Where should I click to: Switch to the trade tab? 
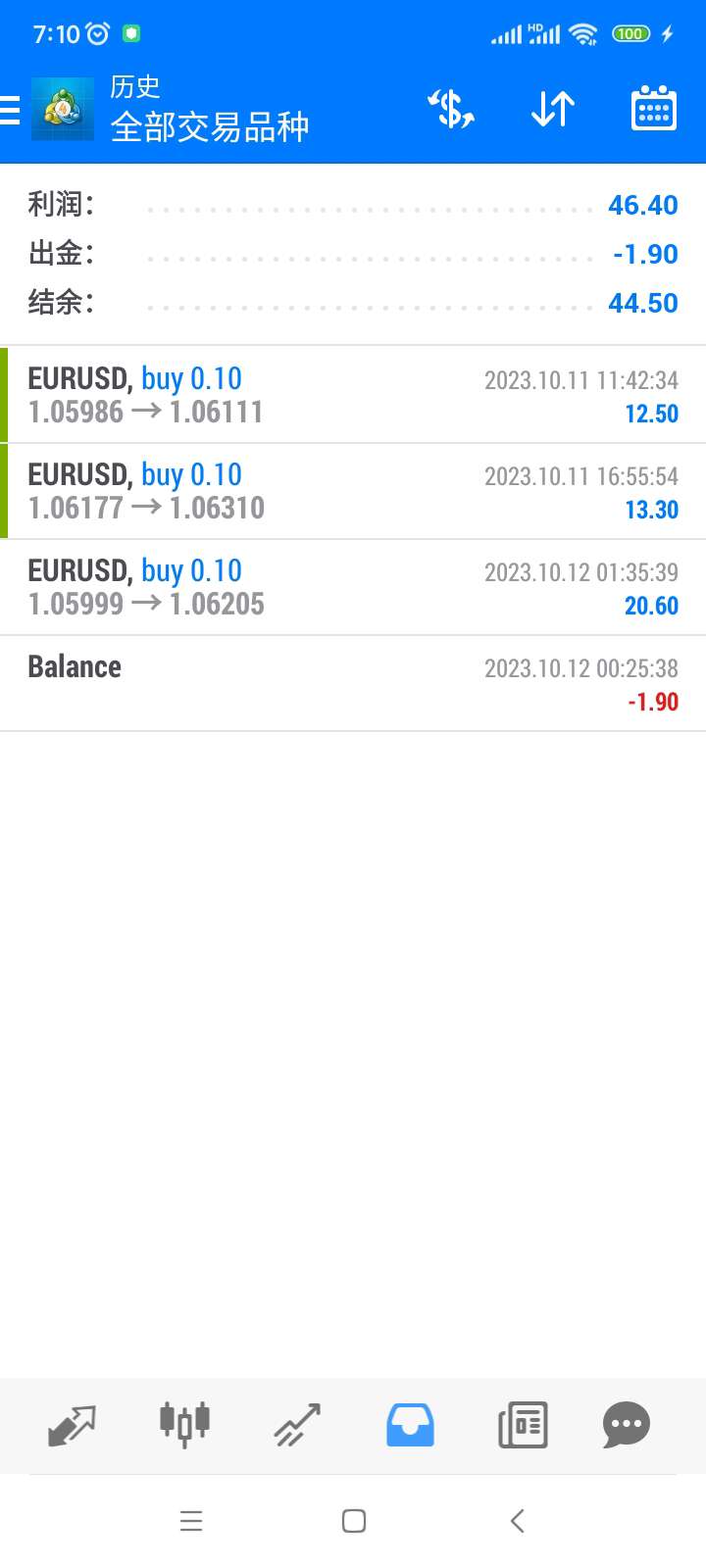297,1425
